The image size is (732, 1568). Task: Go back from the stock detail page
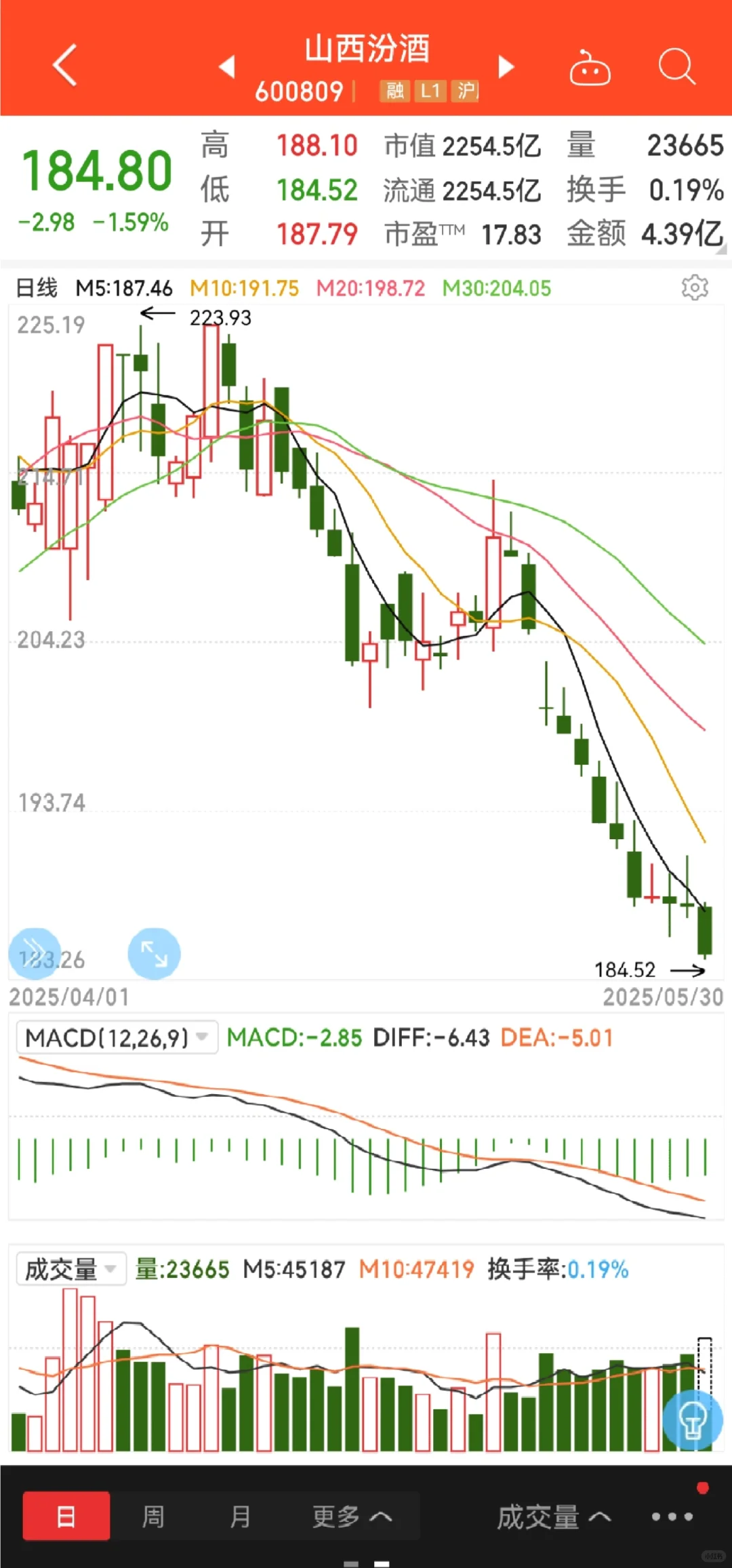coord(65,66)
